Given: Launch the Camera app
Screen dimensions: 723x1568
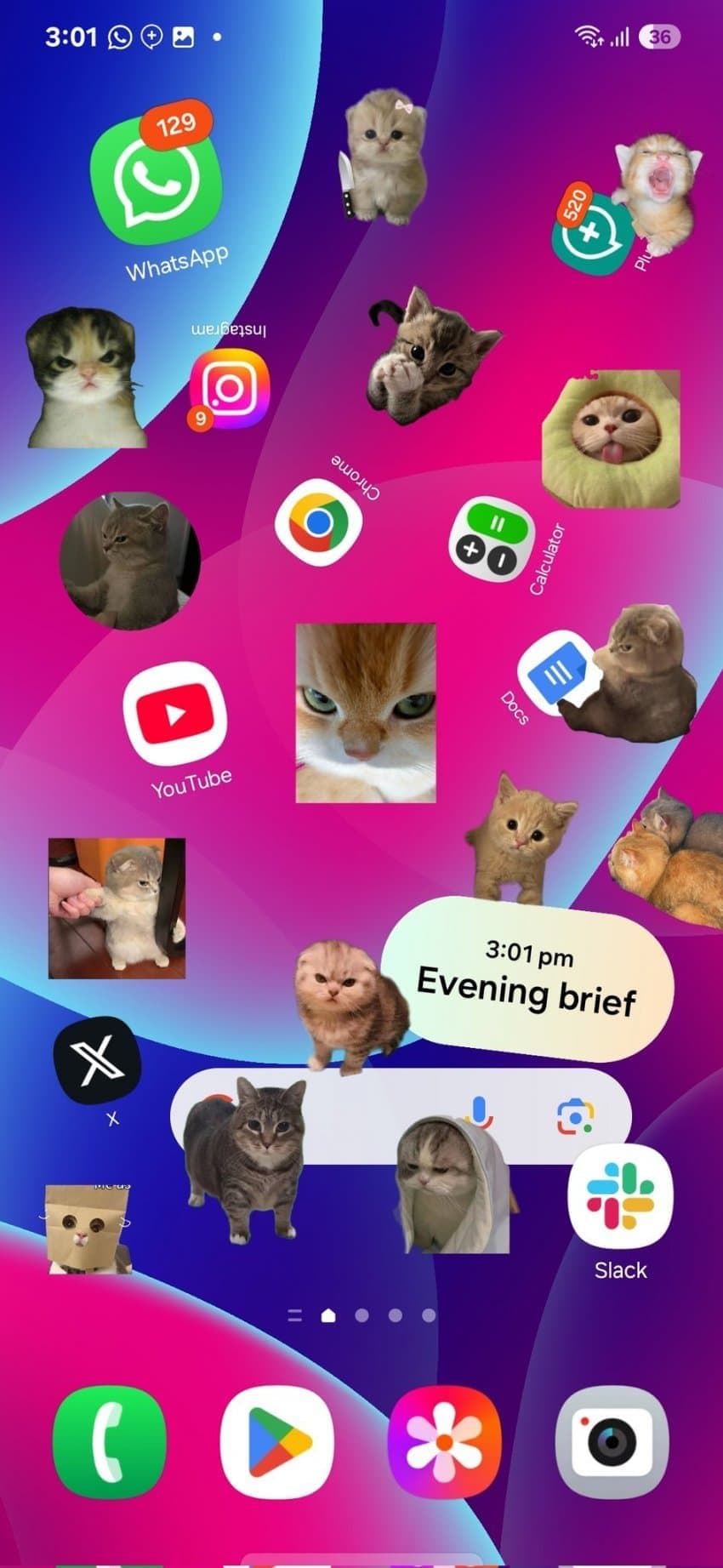Looking at the screenshot, I should (612, 1441).
